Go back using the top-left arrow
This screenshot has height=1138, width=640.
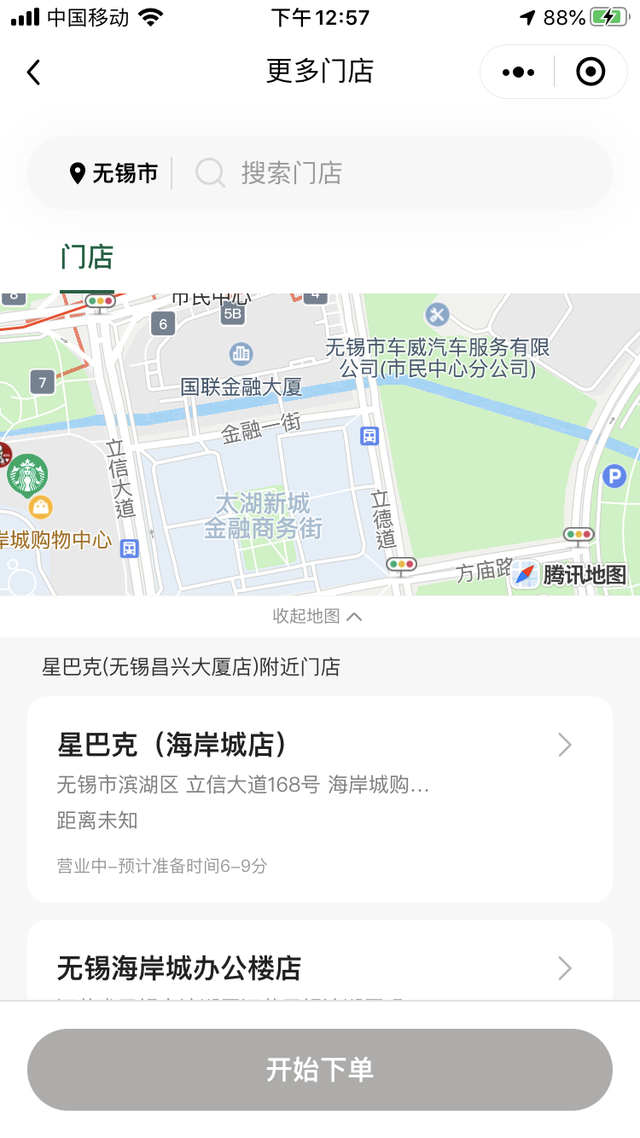tap(33, 72)
